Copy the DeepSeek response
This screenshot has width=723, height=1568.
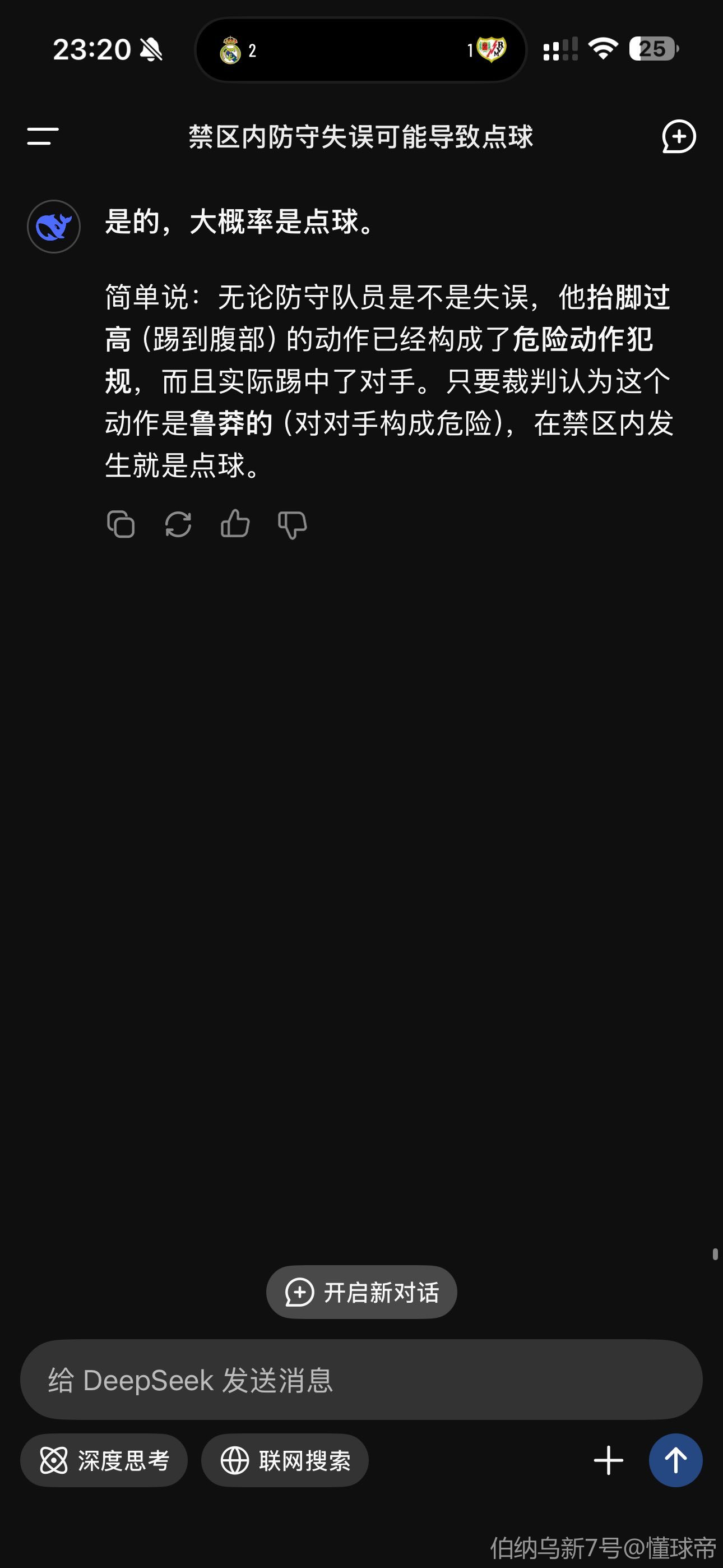[x=121, y=524]
